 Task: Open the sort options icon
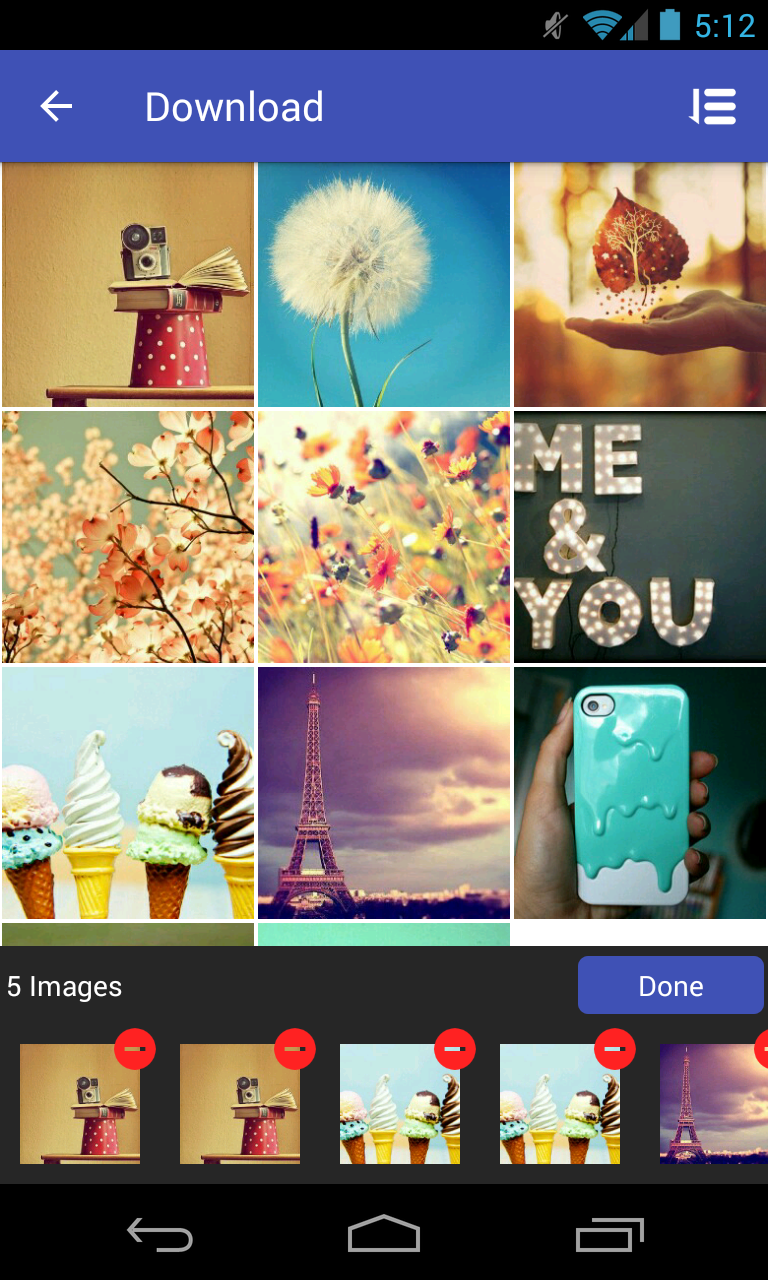click(713, 107)
